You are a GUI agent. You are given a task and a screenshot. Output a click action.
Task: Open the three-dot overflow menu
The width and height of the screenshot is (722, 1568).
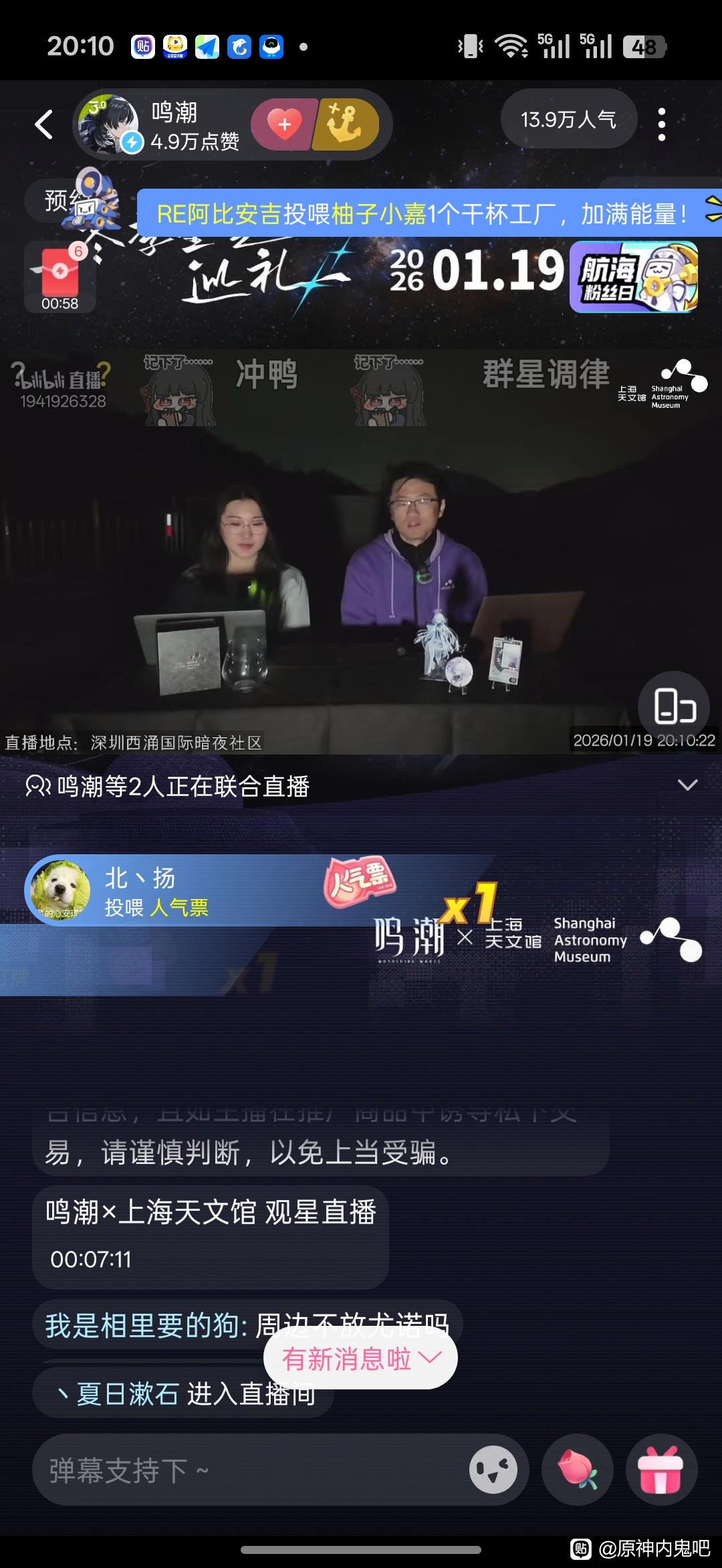pos(662,124)
